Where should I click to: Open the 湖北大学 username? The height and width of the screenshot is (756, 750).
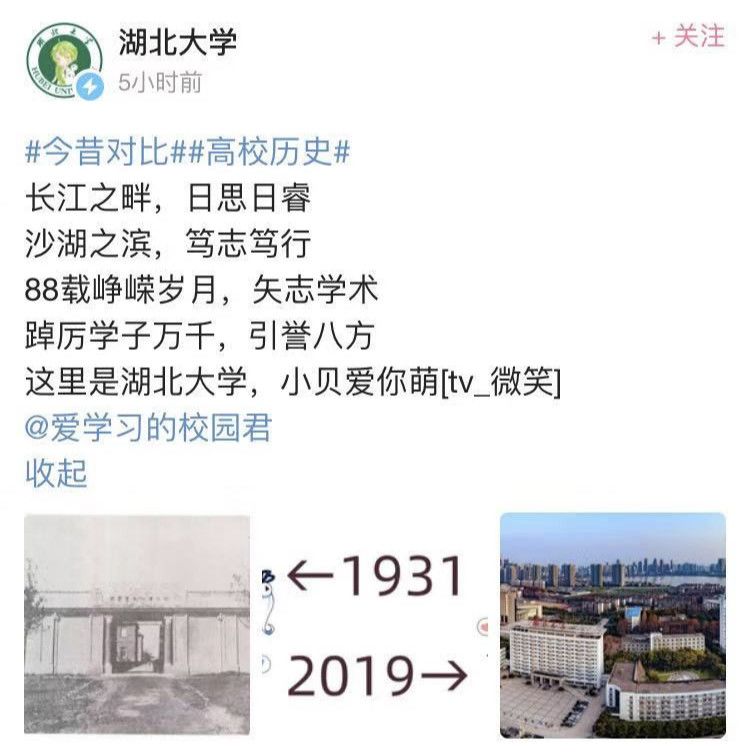pos(177,42)
